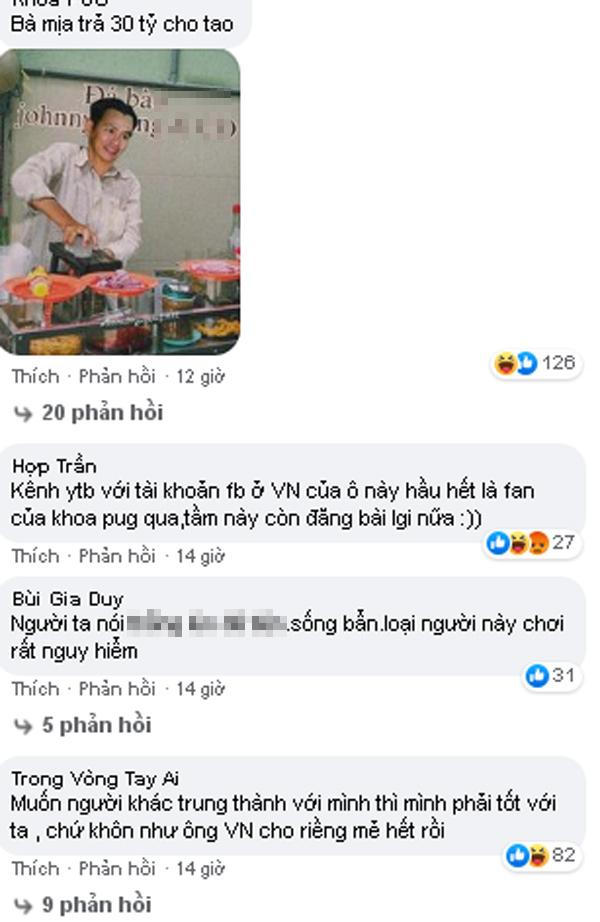Like Bùi Gia Duy's comment
This screenshot has width=600, height=922.
[35, 689]
